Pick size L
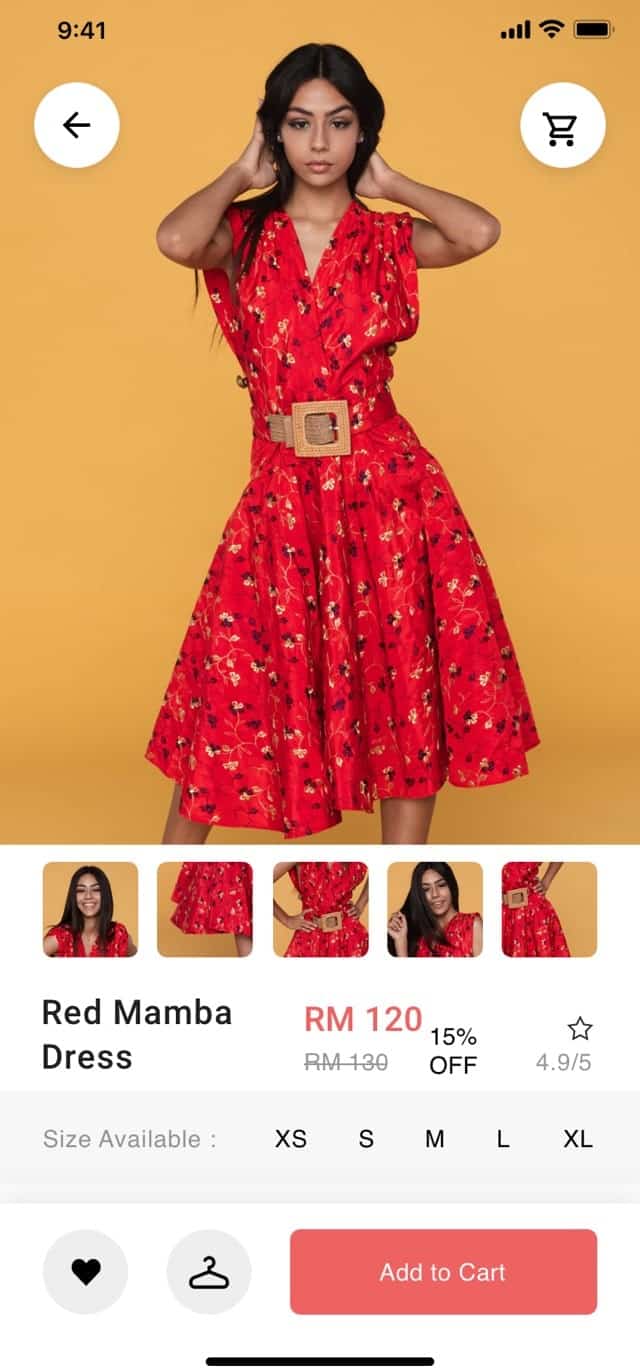The image size is (640, 1370). click(x=503, y=1139)
